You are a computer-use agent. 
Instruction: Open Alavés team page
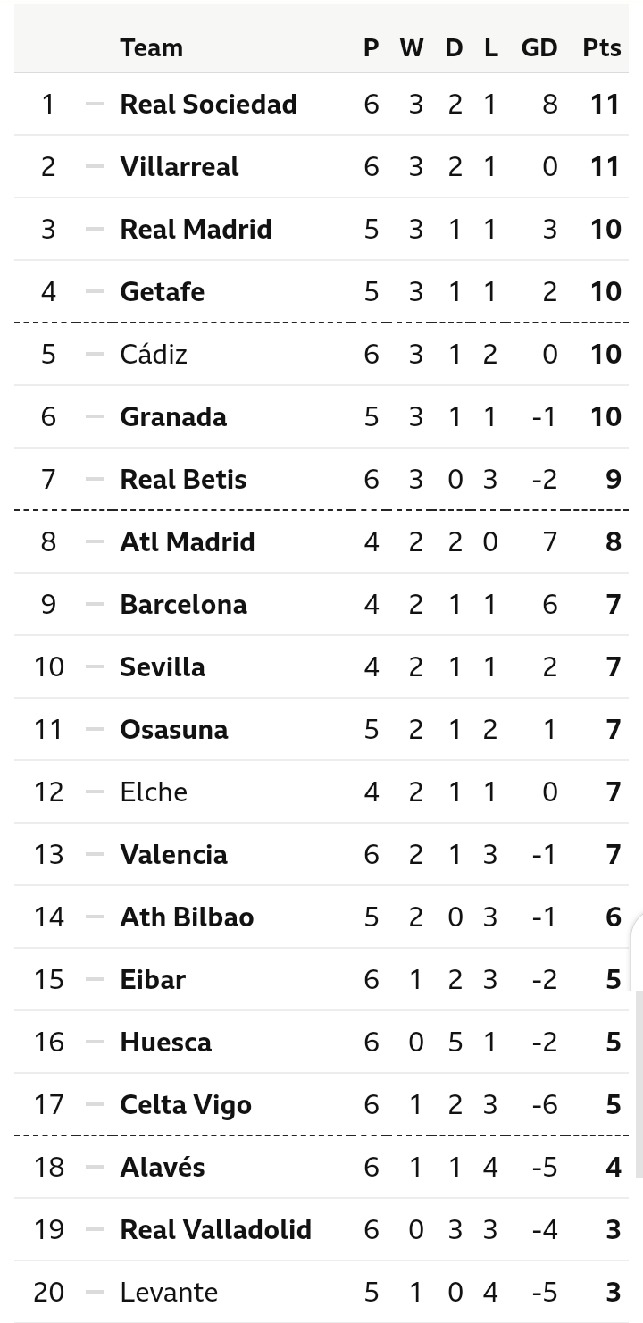coord(162,1166)
